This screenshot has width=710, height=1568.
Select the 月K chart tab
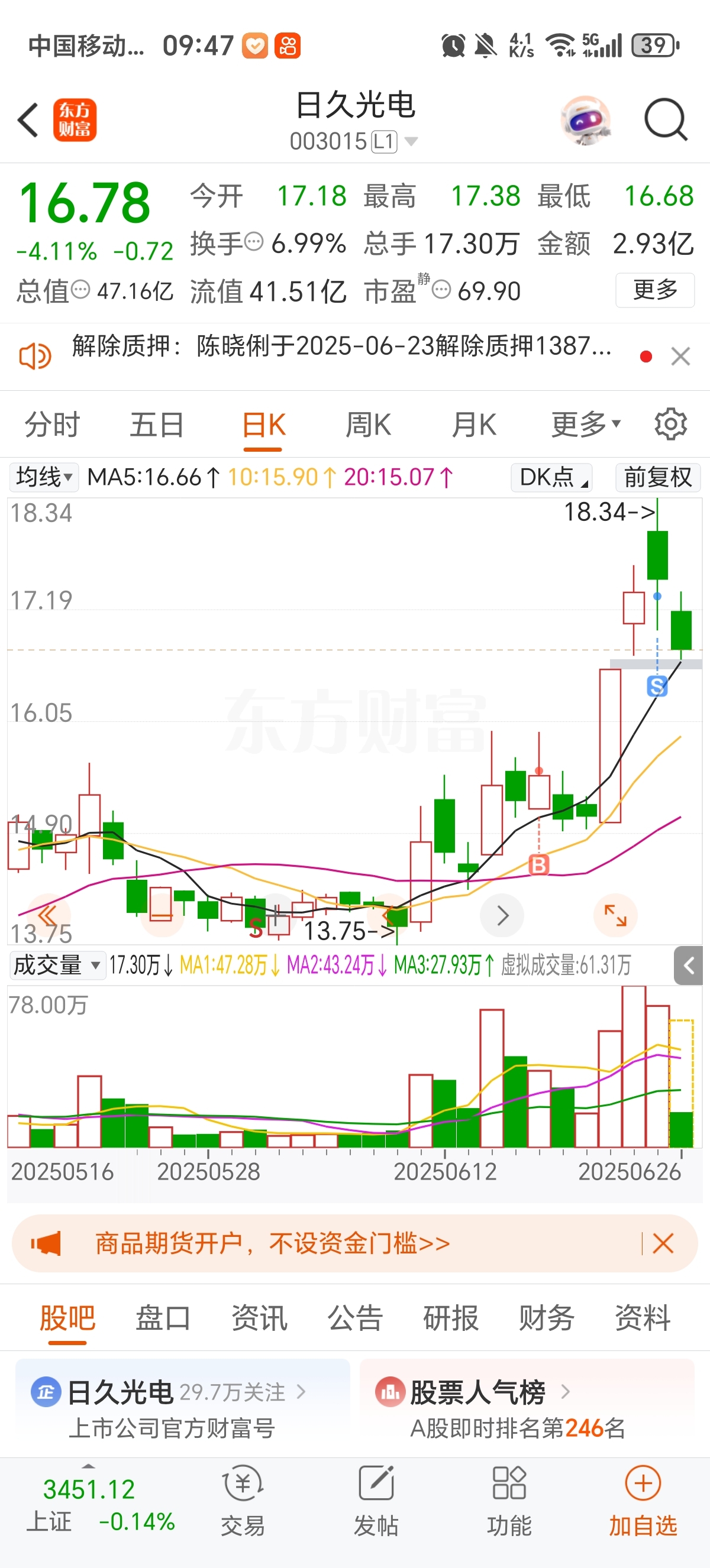tap(474, 425)
